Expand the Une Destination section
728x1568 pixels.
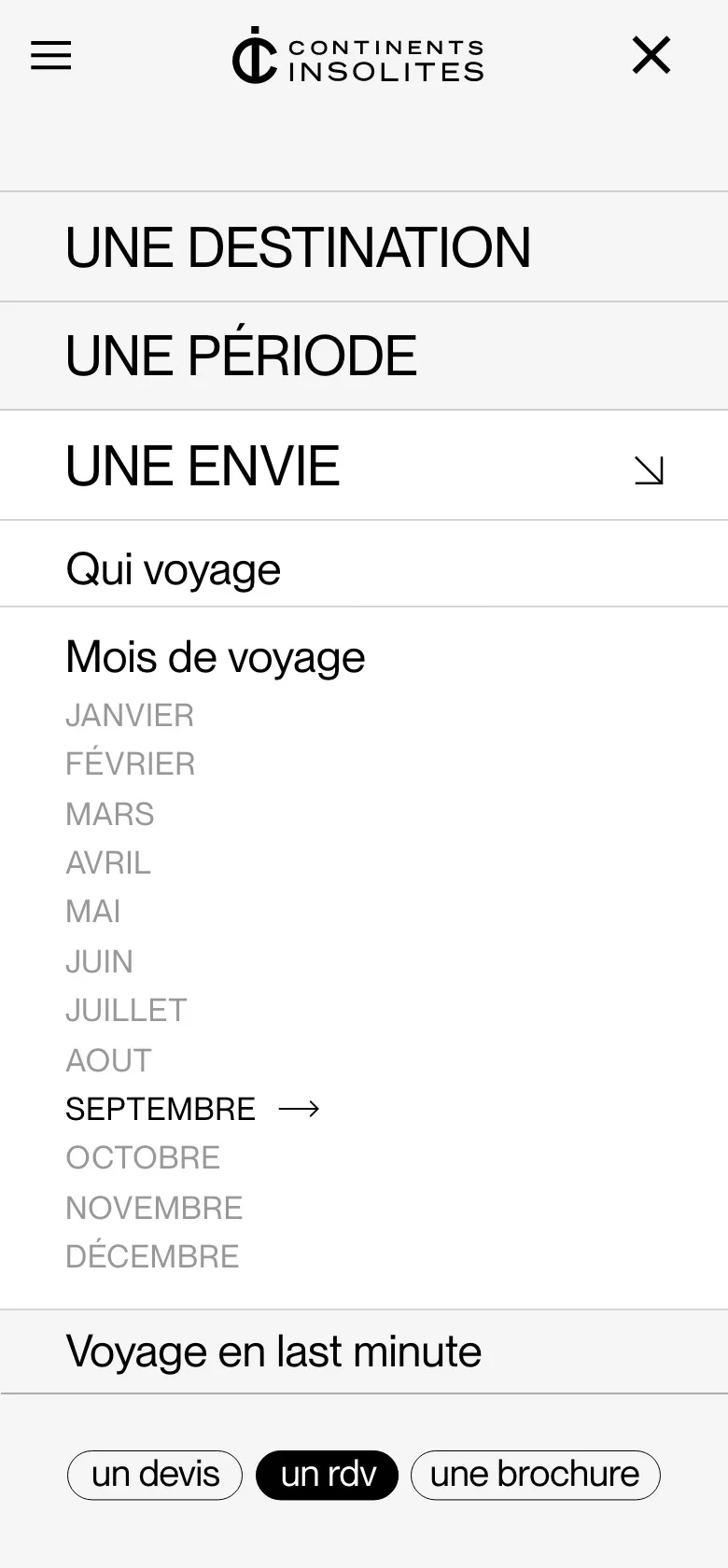(299, 247)
